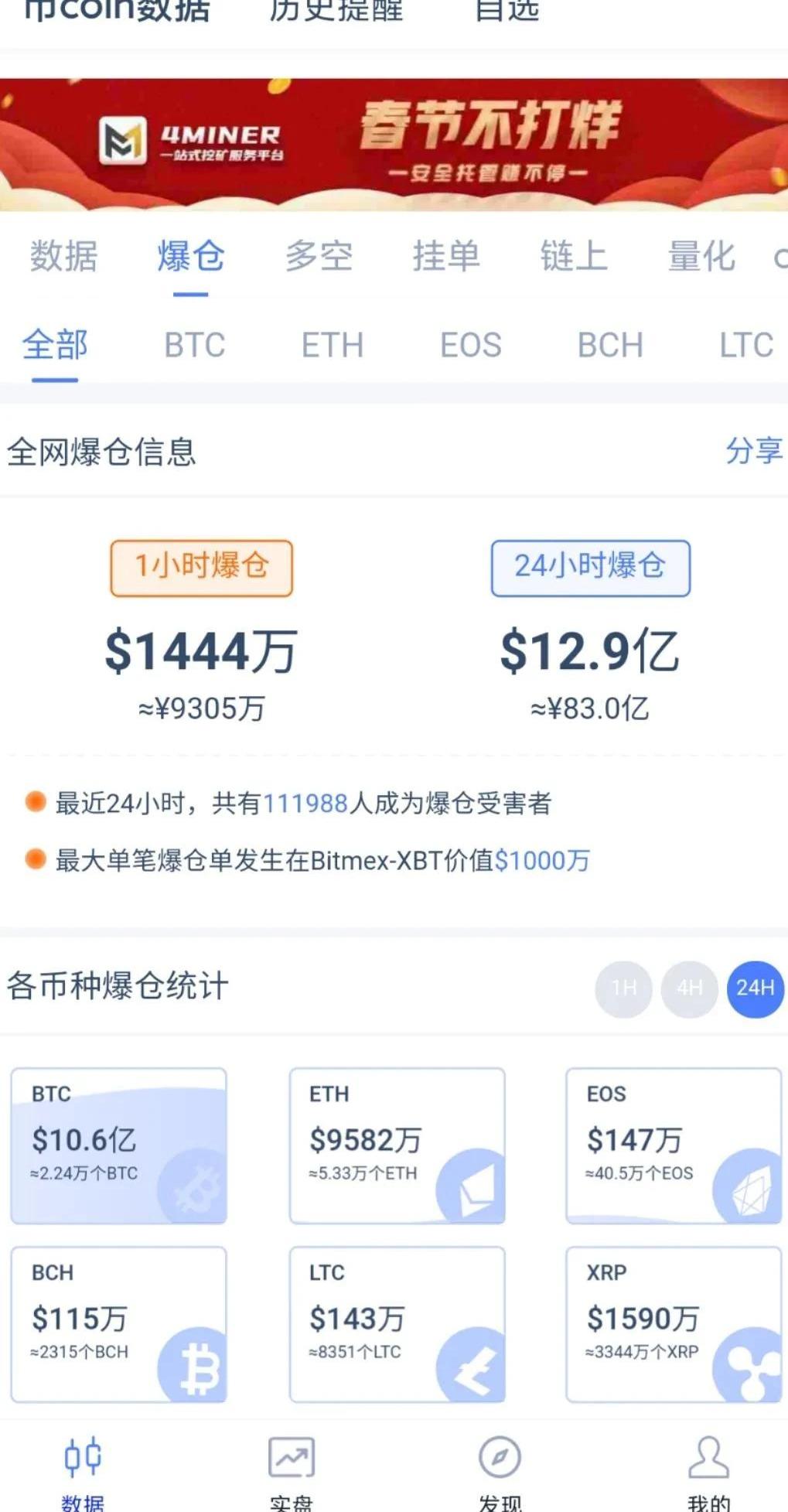This screenshot has height=1512, width=788.
Task: Switch coin statistics to 1H
Action: pos(623,988)
